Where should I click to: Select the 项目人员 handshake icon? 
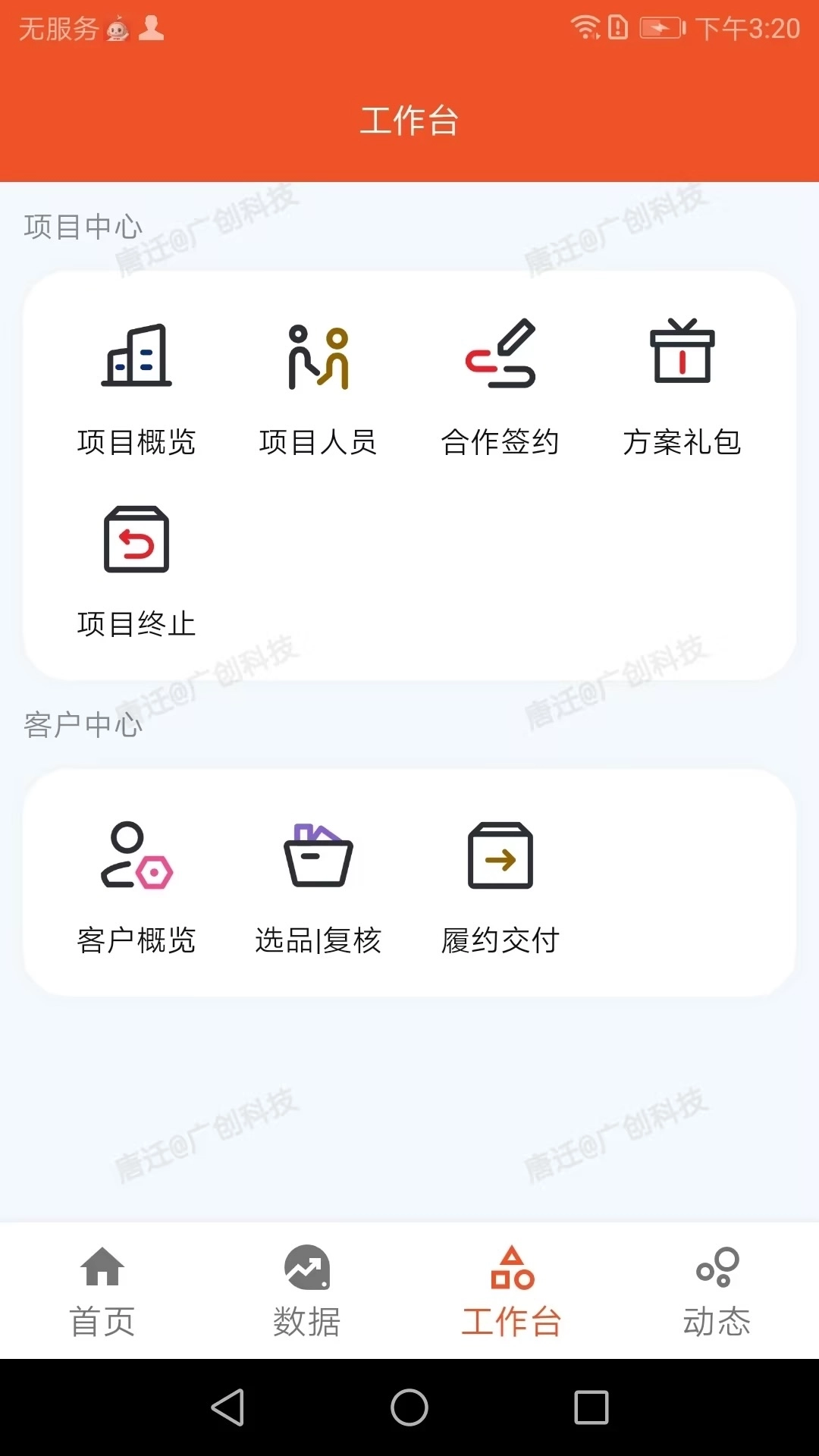coord(318,356)
